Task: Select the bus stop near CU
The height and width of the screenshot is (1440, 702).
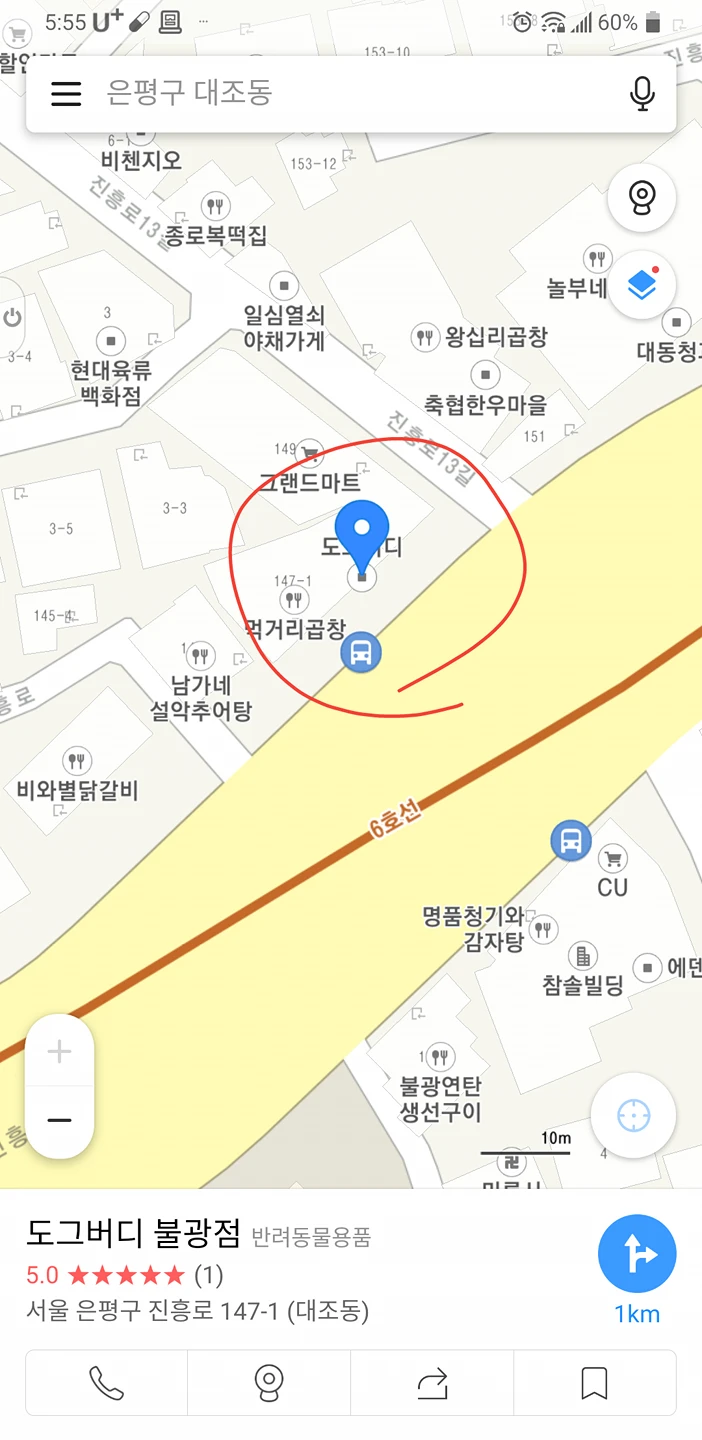Action: click(571, 841)
